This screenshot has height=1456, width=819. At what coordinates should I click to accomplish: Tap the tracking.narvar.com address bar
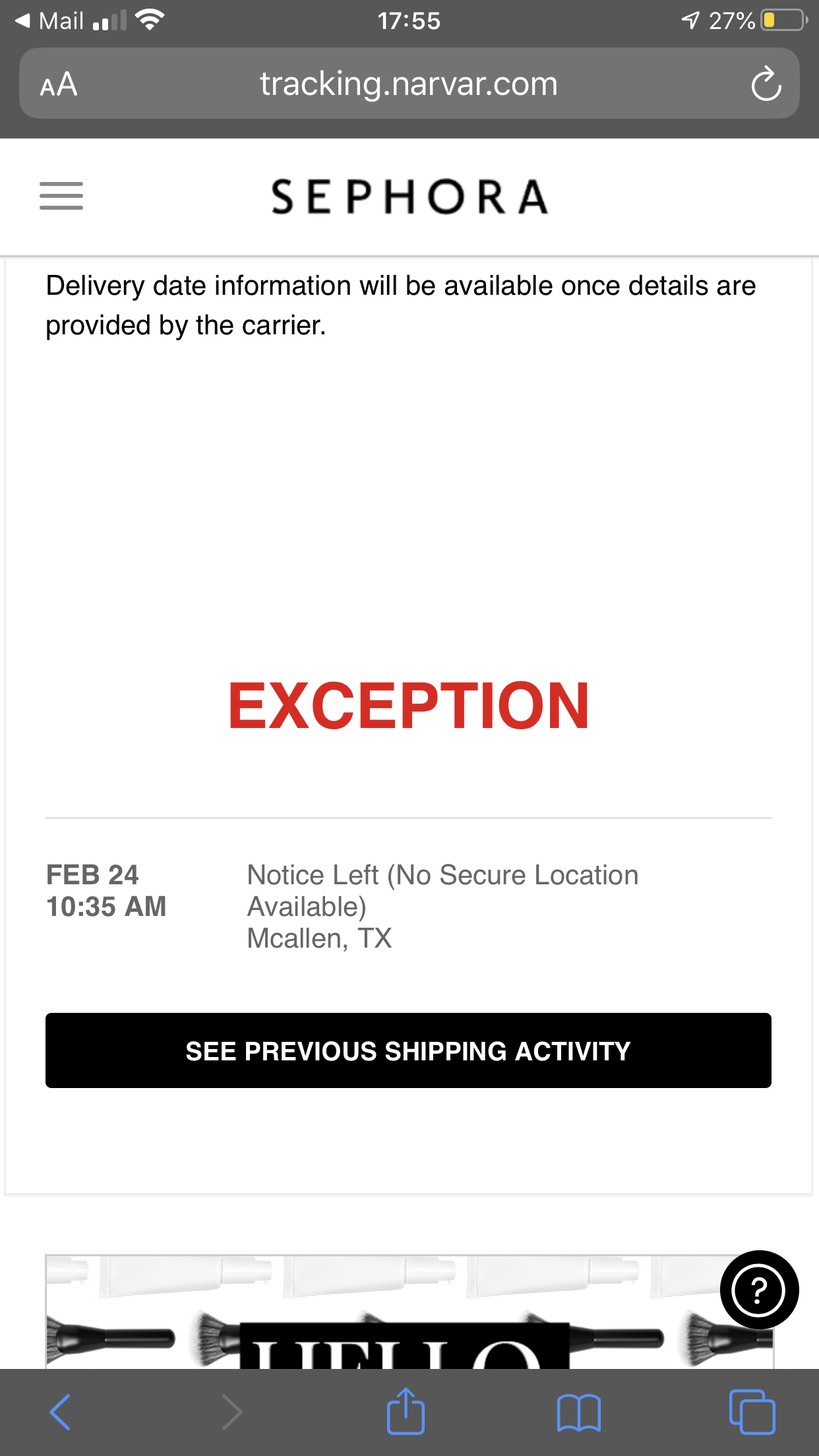click(x=408, y=83)
